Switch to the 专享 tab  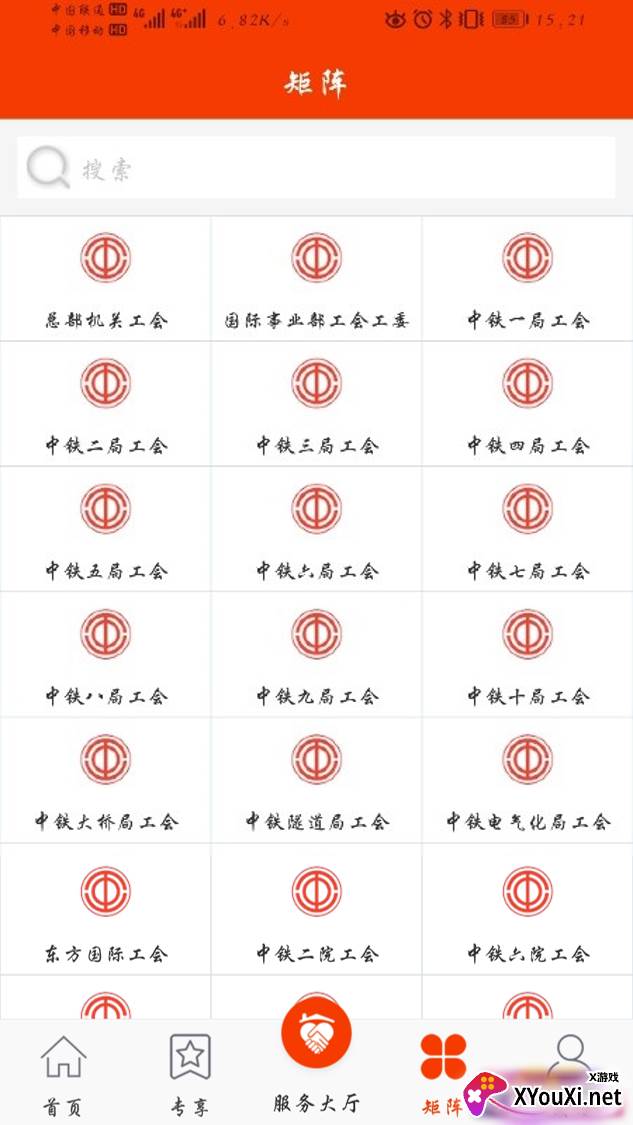190,1075
